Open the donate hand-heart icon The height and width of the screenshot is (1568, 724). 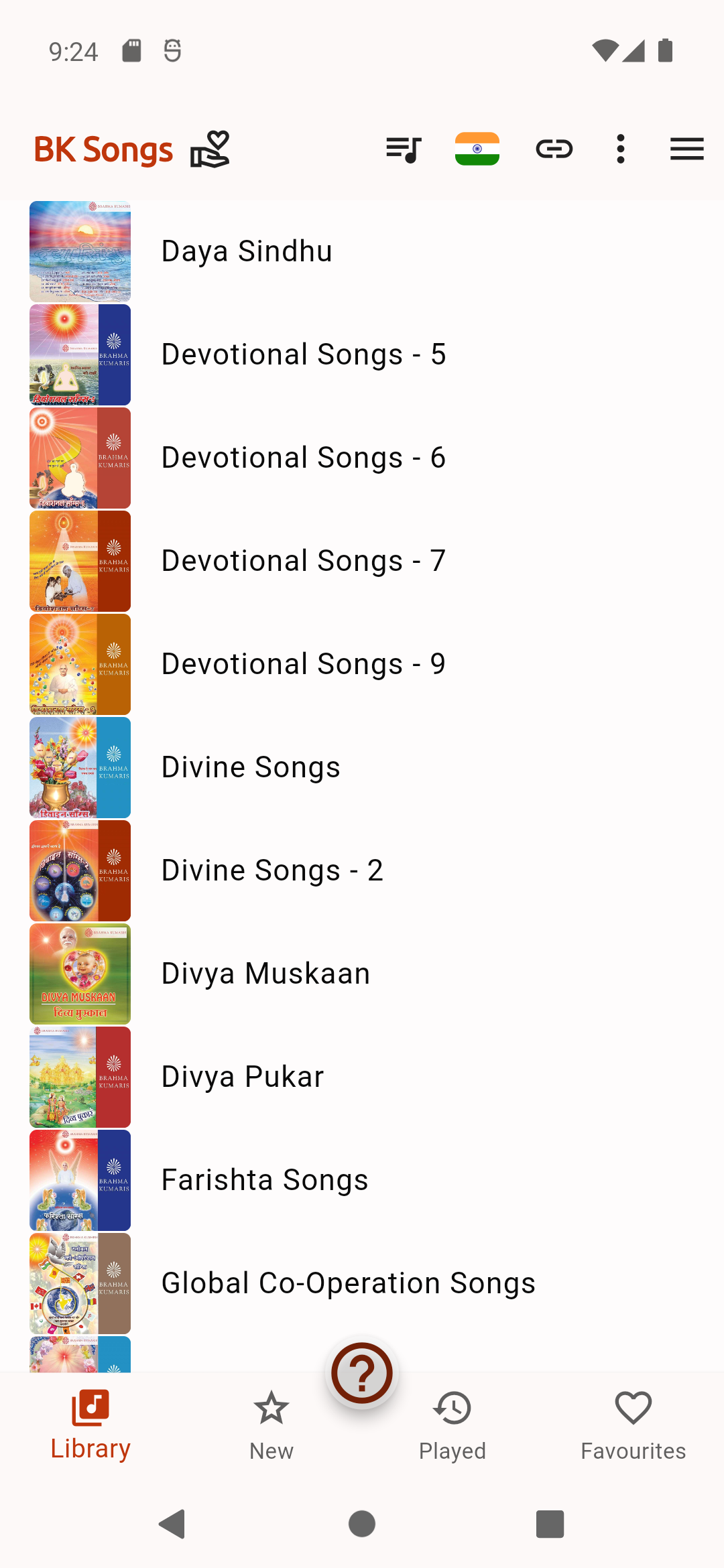coord(210,149)
